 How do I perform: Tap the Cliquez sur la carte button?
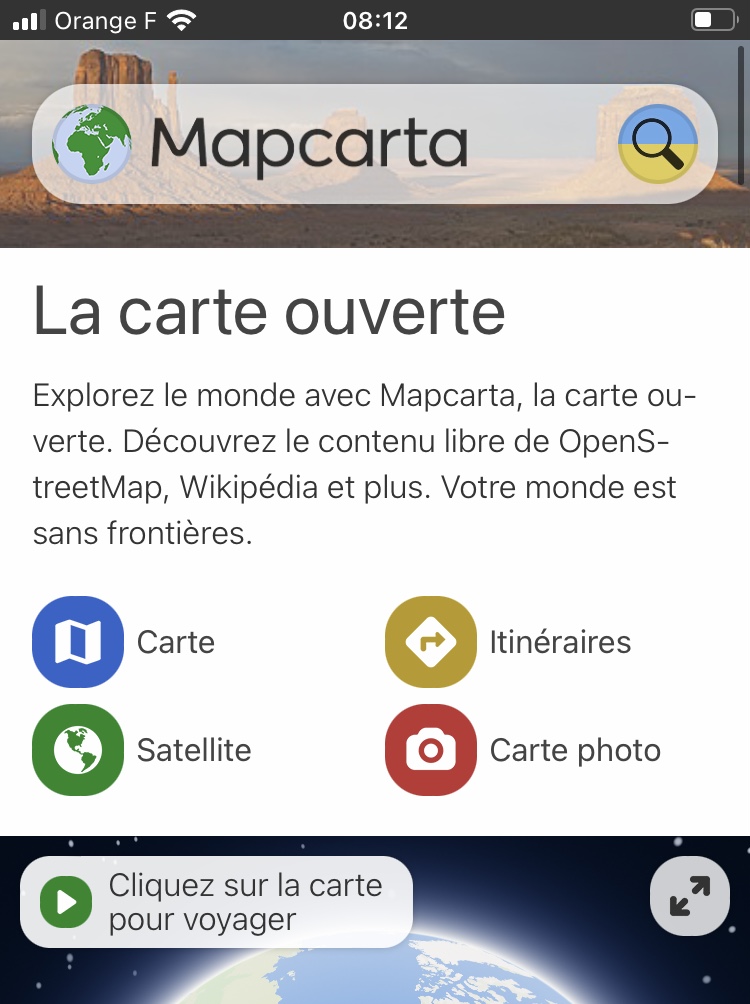pos(216,902)
